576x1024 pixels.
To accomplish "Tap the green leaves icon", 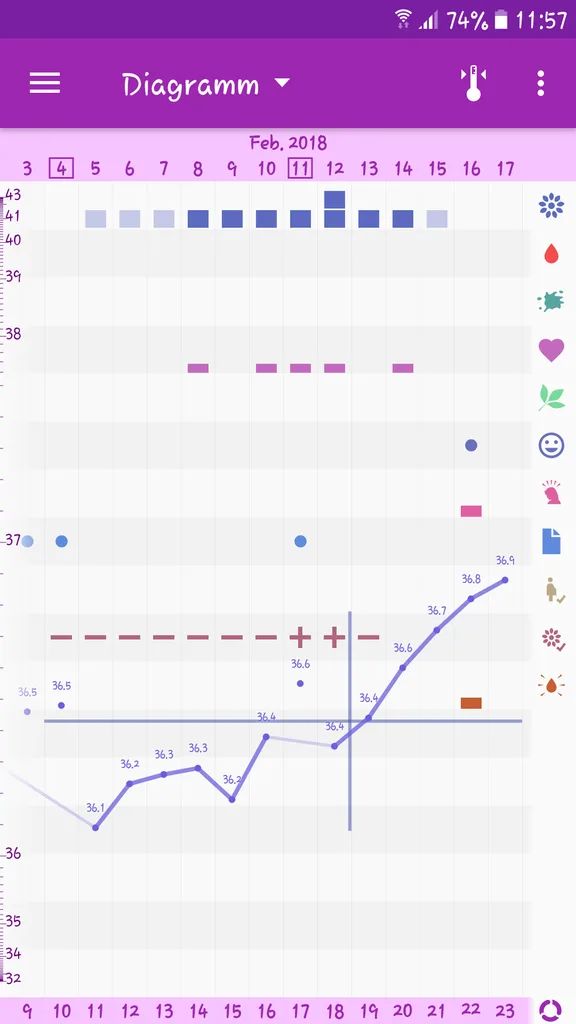I will [551, 398].
